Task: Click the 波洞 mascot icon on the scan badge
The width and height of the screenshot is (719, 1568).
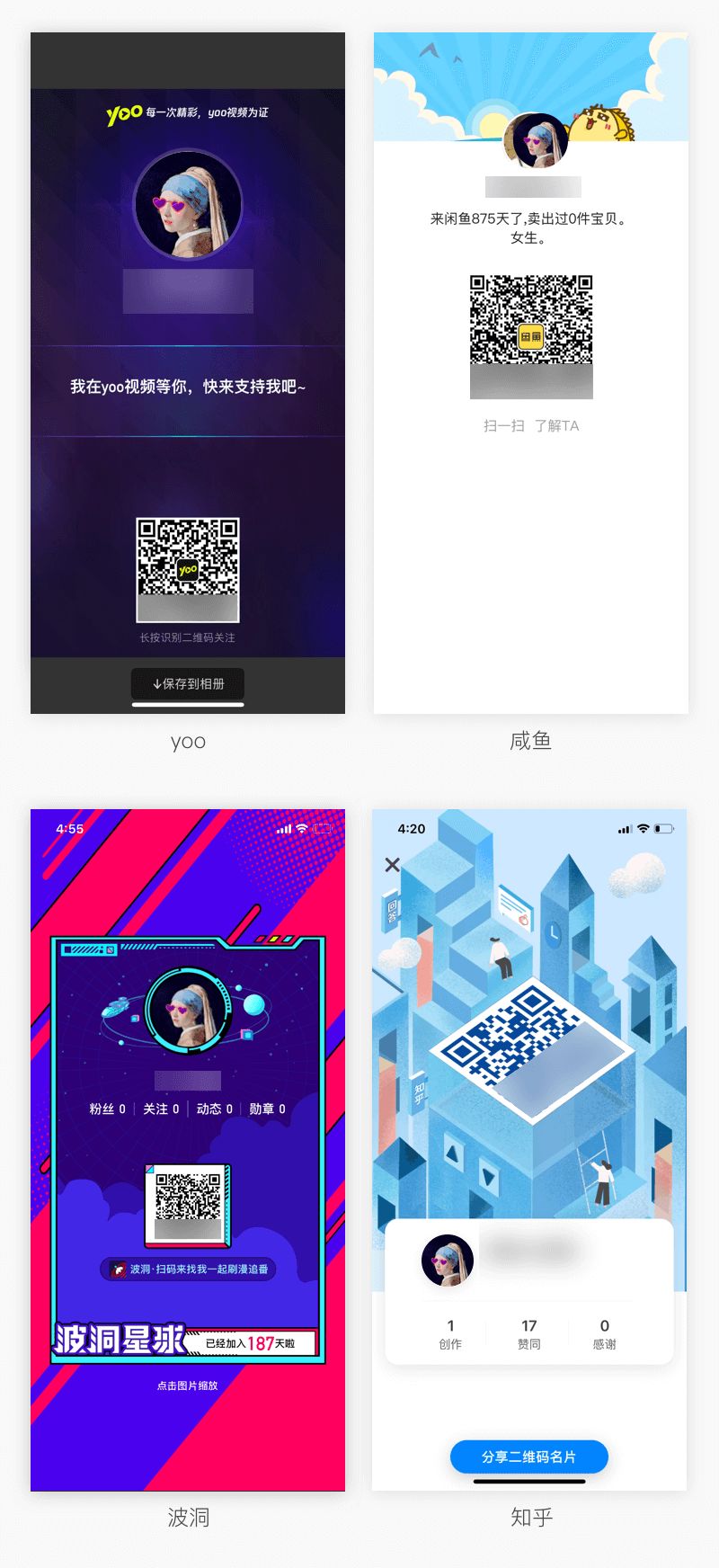Action: (x=118, y=1270)
